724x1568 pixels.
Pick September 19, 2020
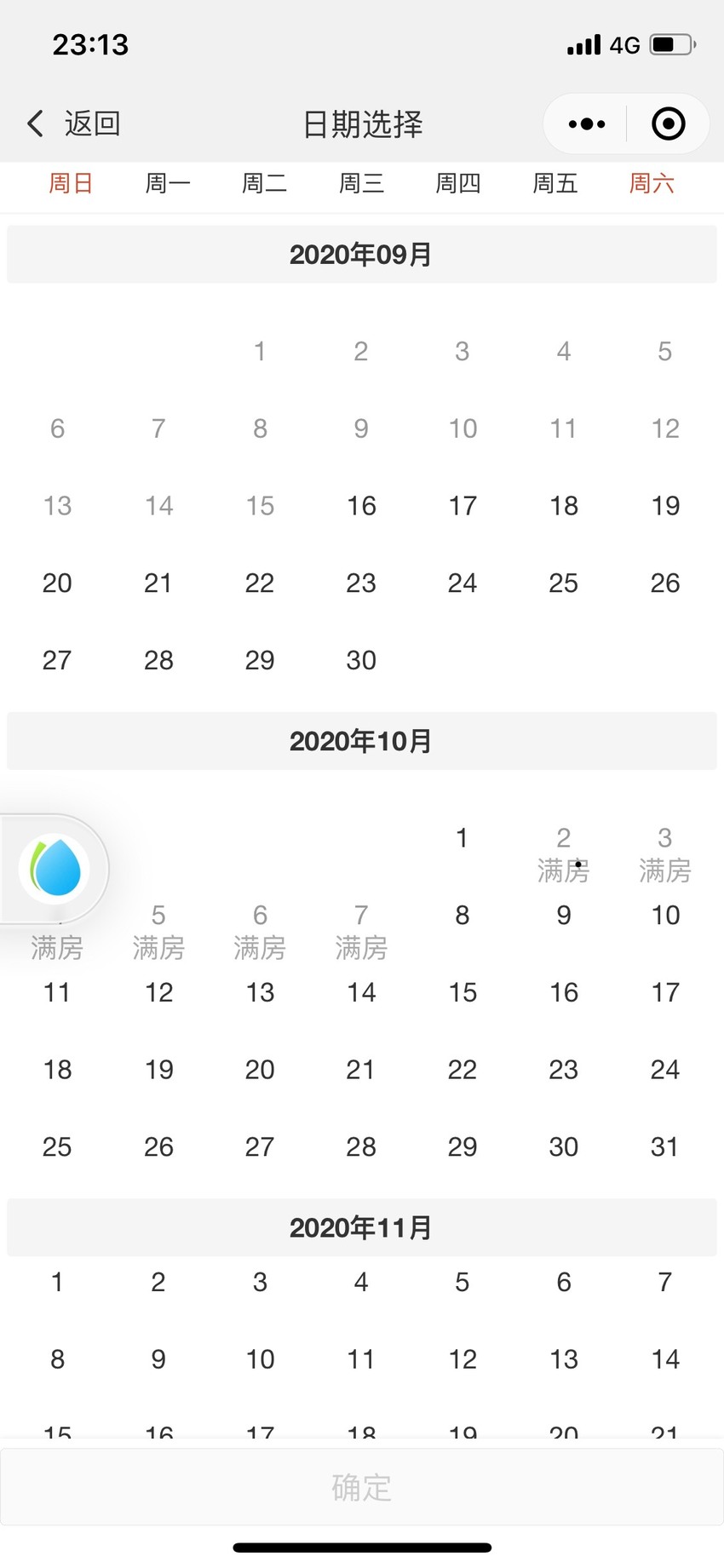pyautogui.click(x=665, y=506)
